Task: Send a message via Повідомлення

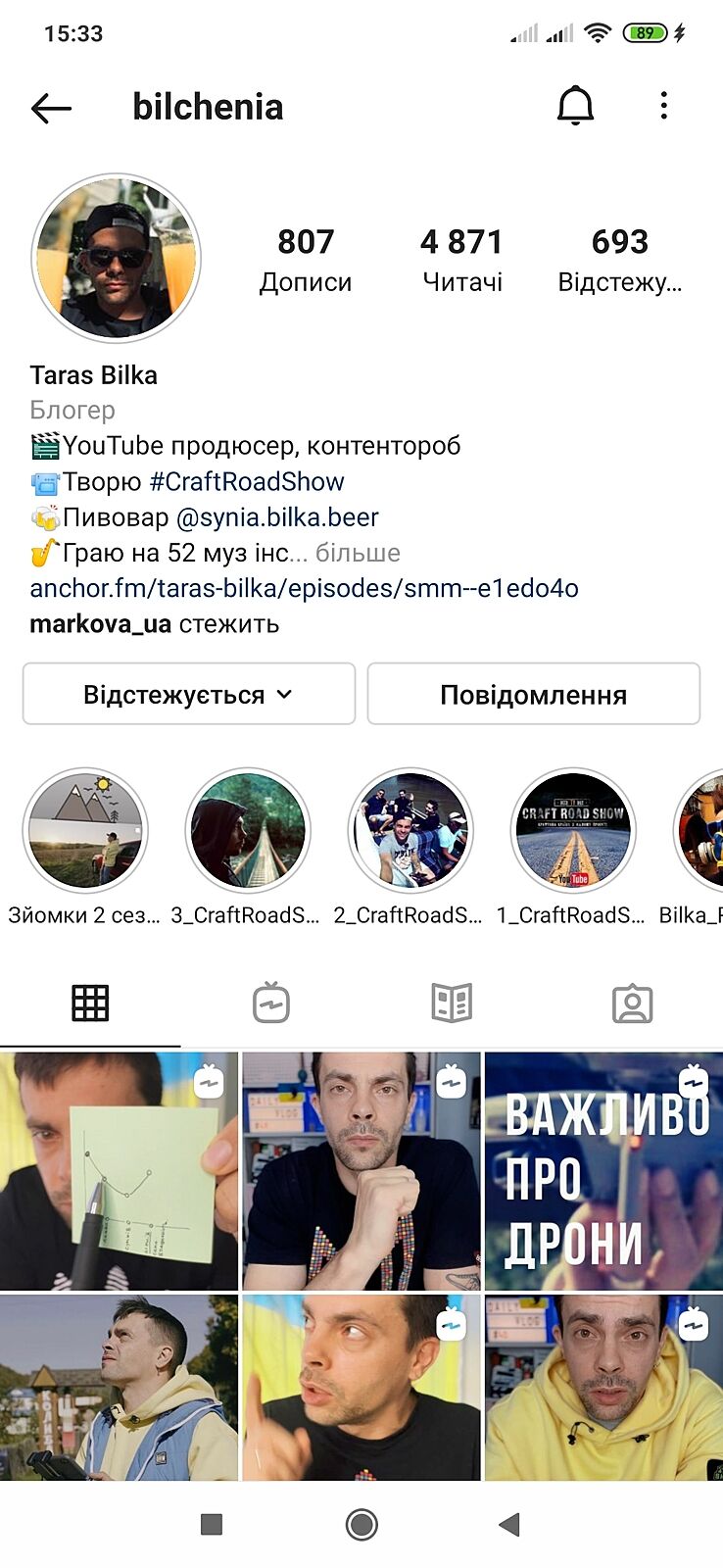Action: 533,695
